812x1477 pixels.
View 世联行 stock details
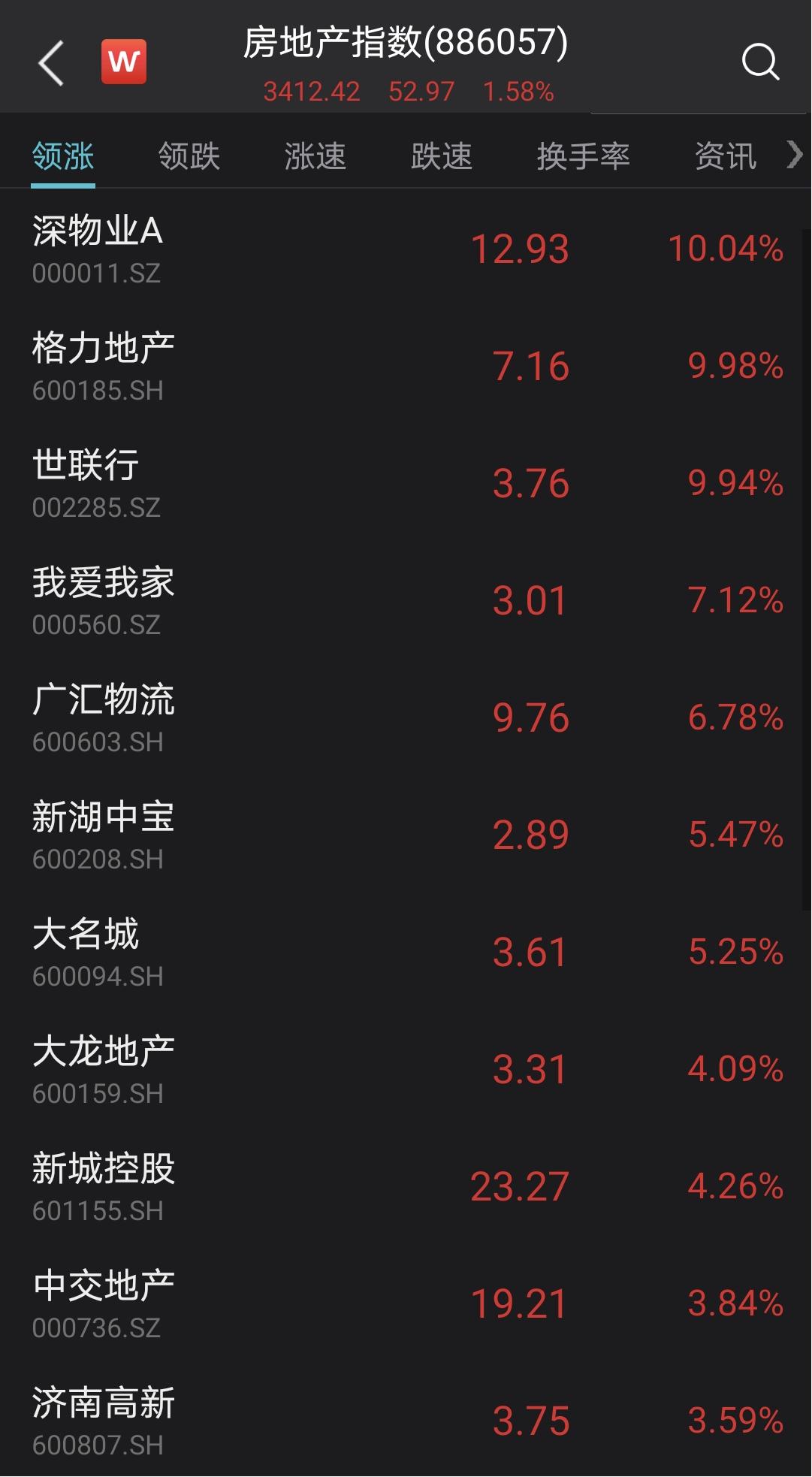(406, 483)
